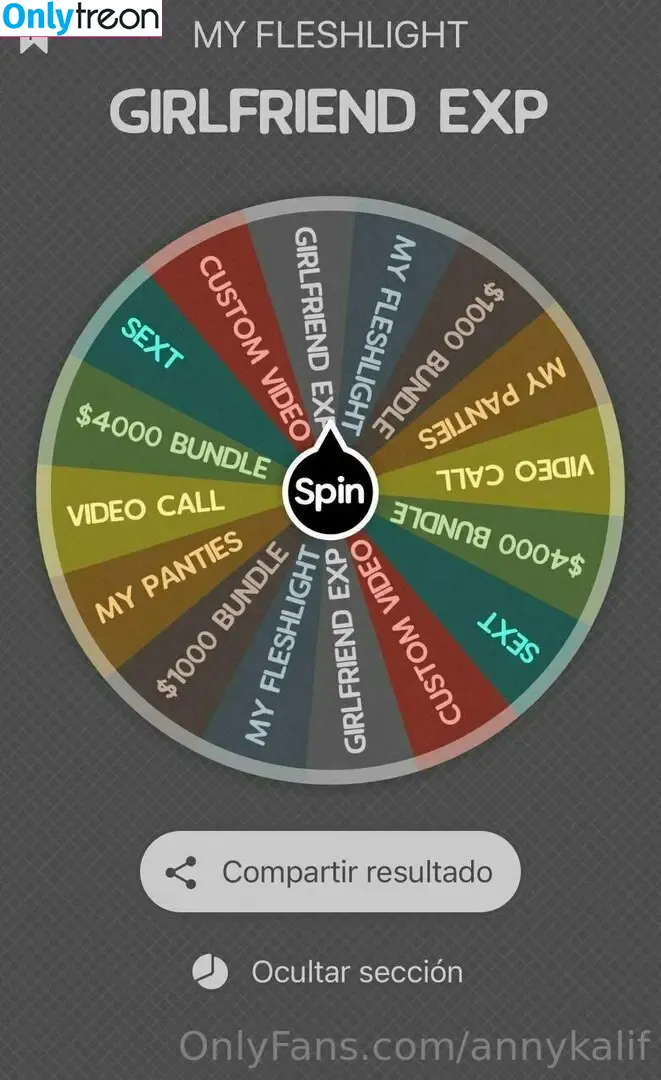Share the result with Compartir resultado

point(330,871)
